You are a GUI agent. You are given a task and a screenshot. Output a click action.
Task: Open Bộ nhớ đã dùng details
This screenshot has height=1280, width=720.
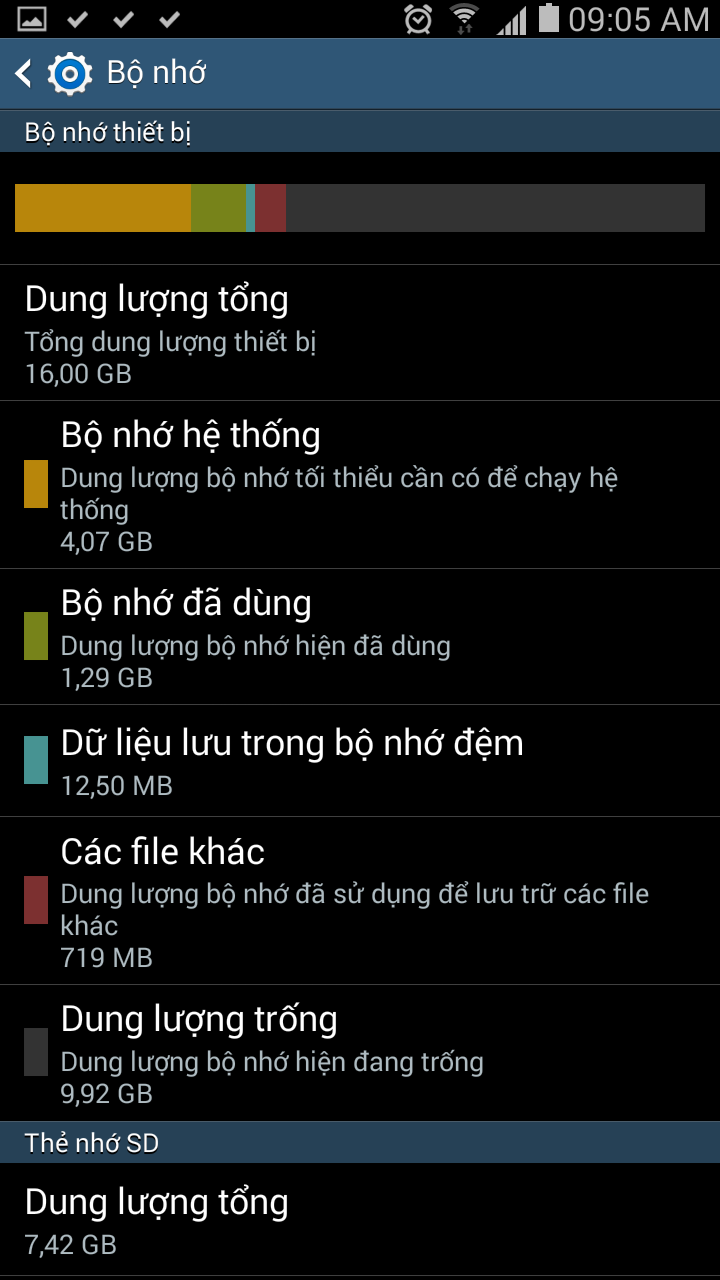pos(360,637)
